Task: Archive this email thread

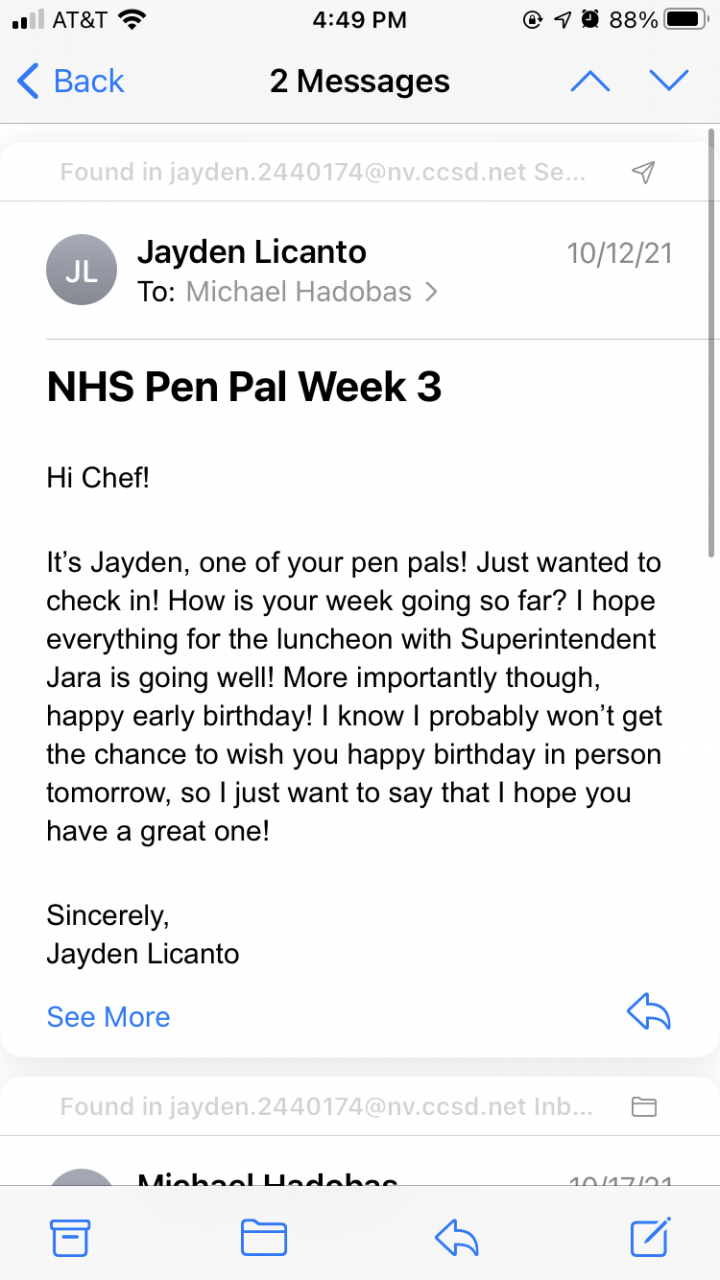Action: click(x=71, y=1239)
